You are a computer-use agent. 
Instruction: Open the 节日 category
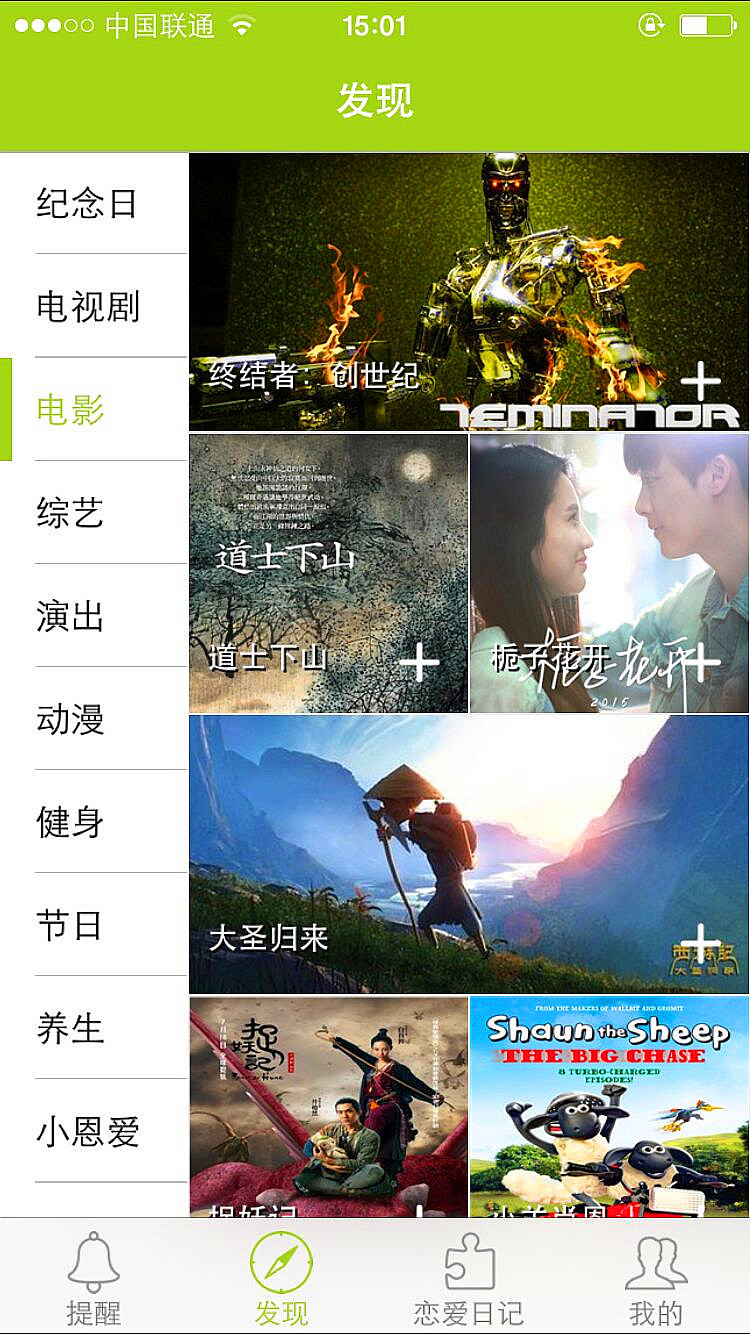[70, 925]
